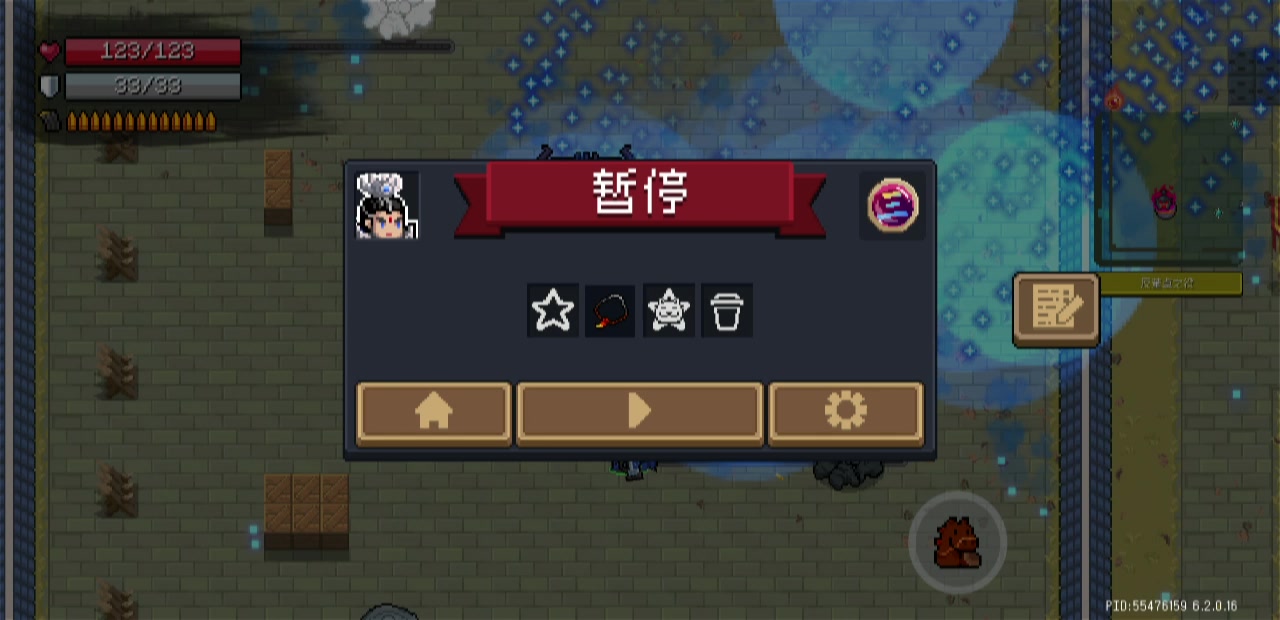The width and height of the screenshot is (1280, 620).
Task: Select the star face buff icon
Action: 669,311
